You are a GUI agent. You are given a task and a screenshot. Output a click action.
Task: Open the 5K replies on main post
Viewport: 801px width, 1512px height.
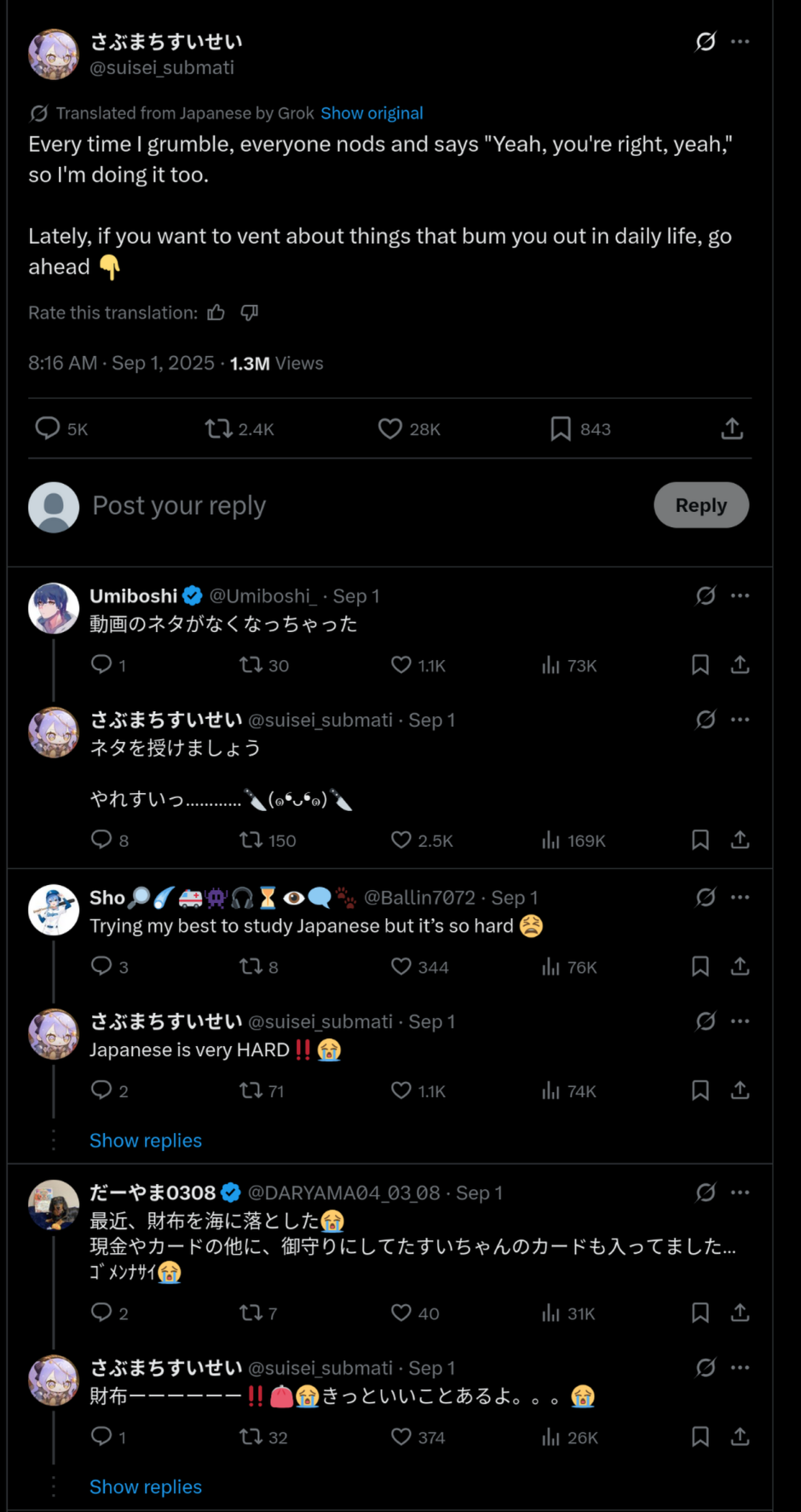[x=48, y=428]
